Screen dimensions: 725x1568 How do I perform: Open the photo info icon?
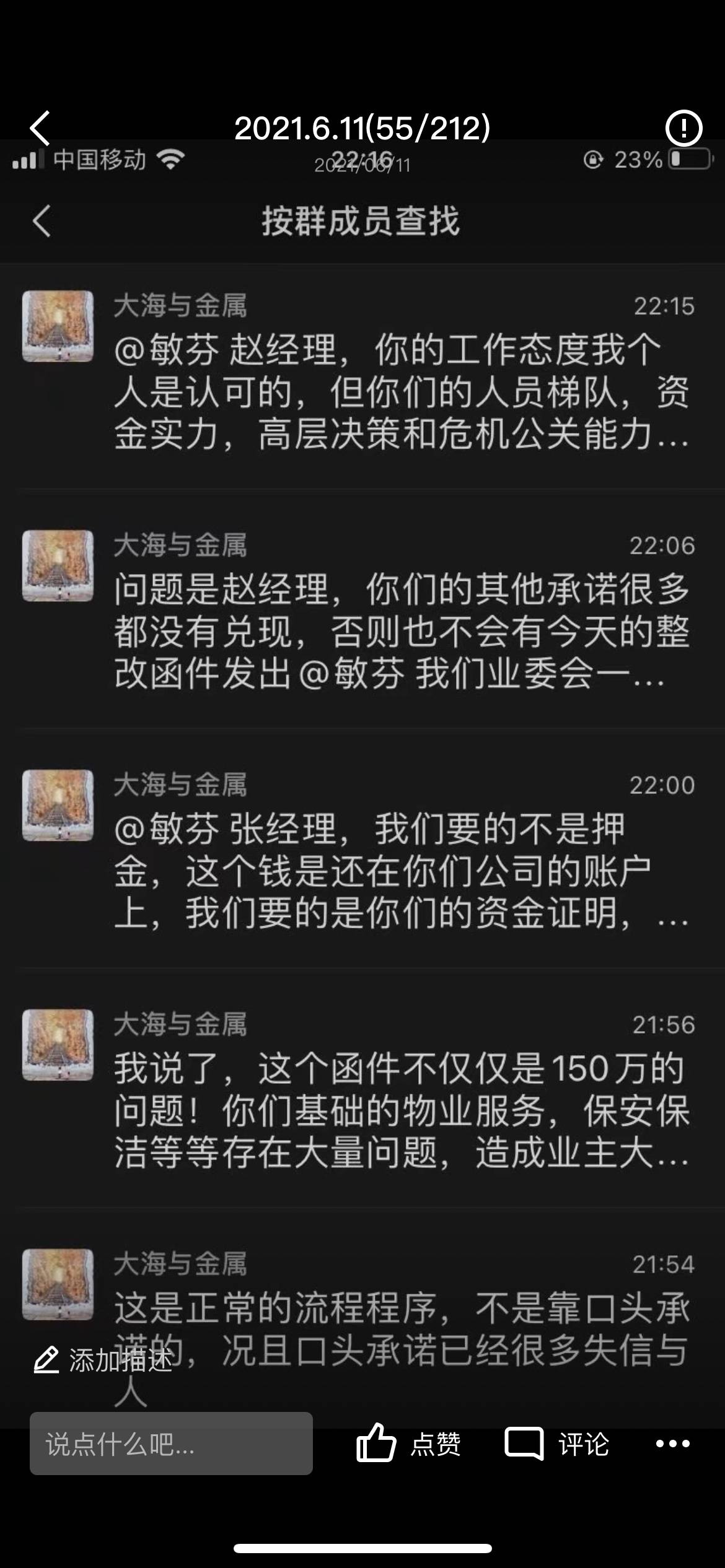(x=683, y=128)
